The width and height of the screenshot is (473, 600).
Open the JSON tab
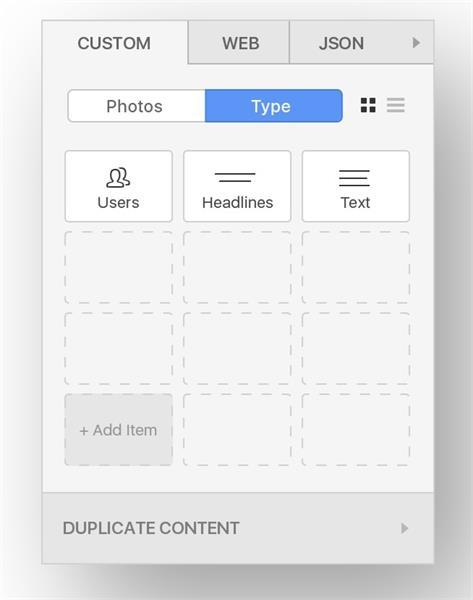coord(341,42)
